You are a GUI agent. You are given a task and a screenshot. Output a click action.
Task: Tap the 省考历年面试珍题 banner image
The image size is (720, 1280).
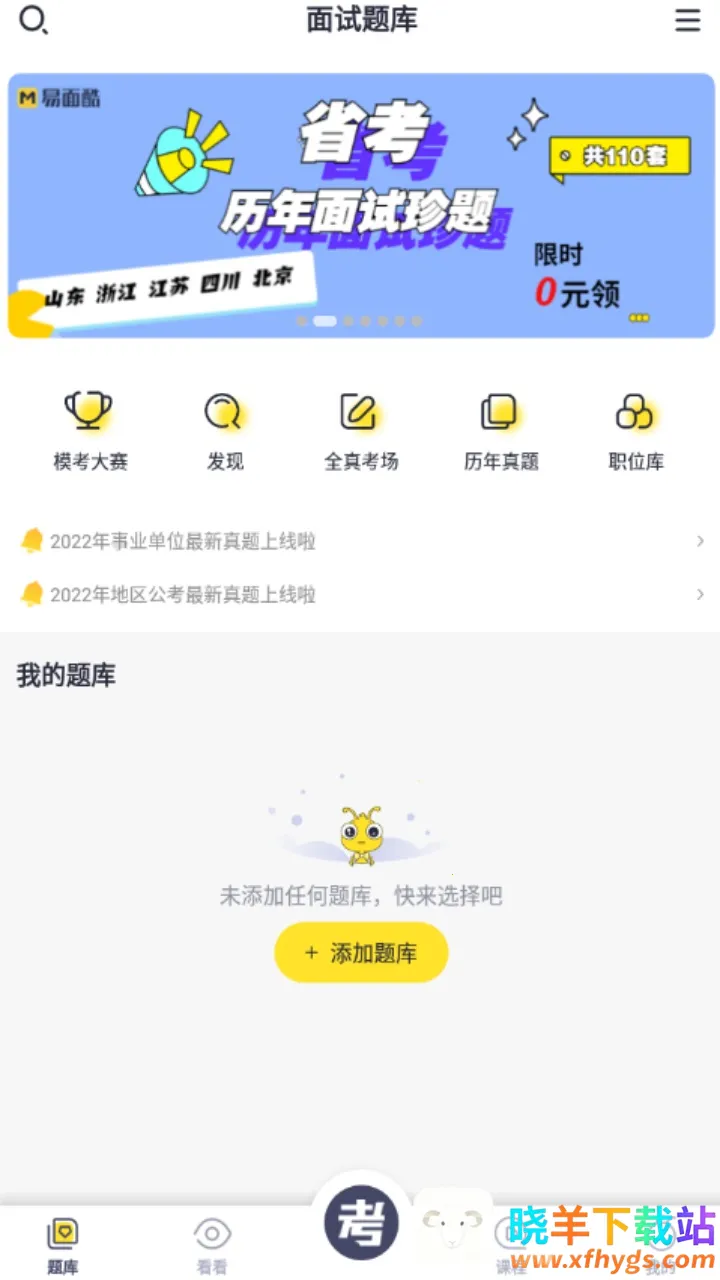pos(360,200)
